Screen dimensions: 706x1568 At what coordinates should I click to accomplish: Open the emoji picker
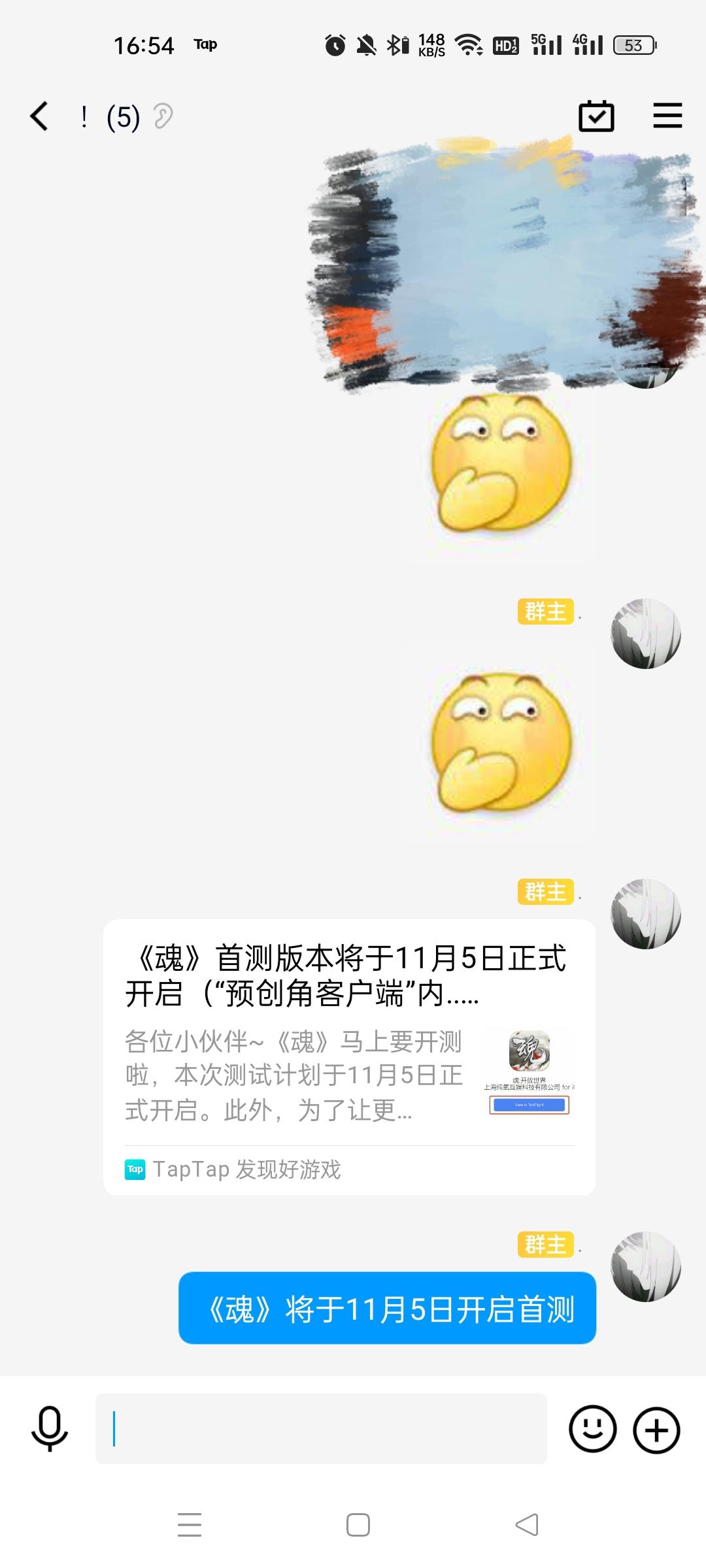coord(592,1429)
